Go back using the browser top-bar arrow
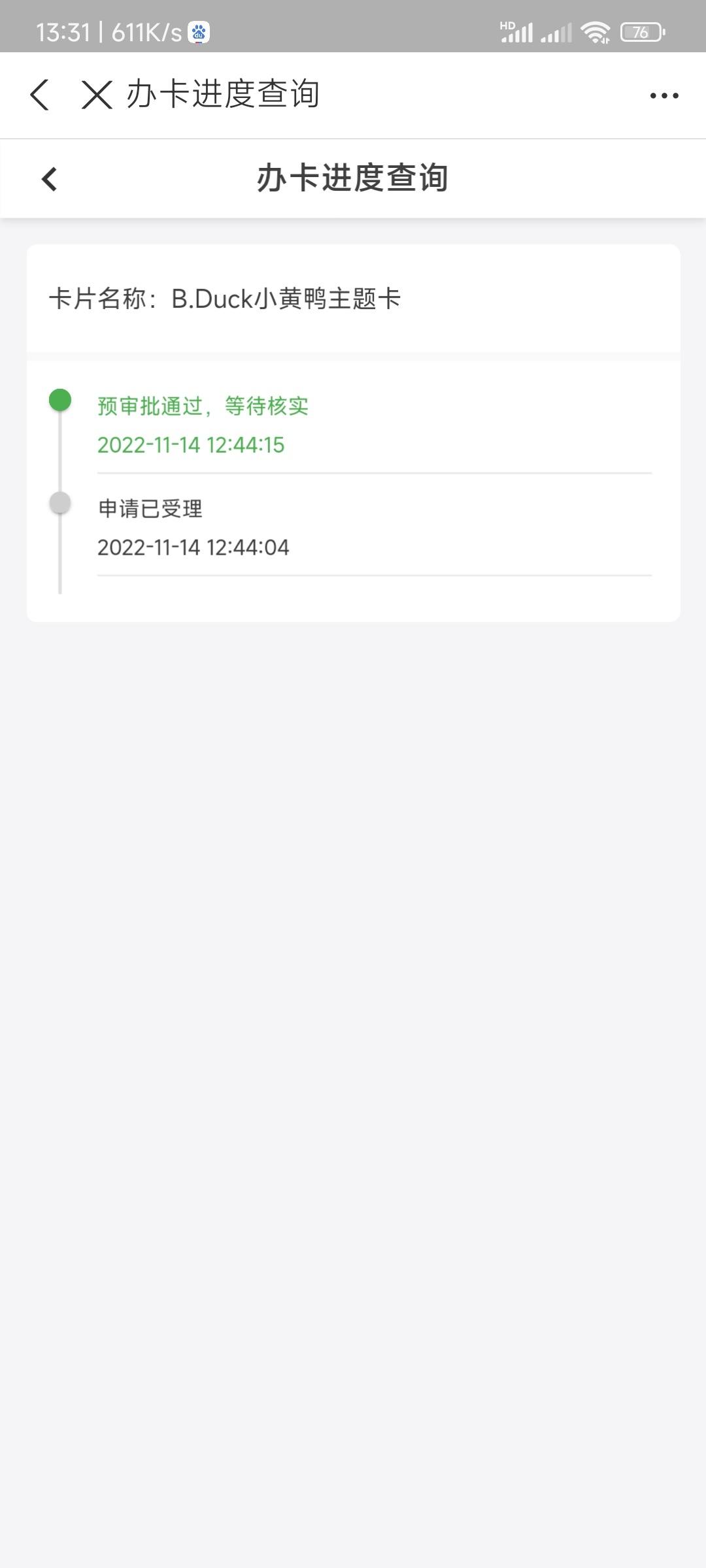Viewport: 706px width, 1568px height. pyautogui.click(x=40, y=95)
